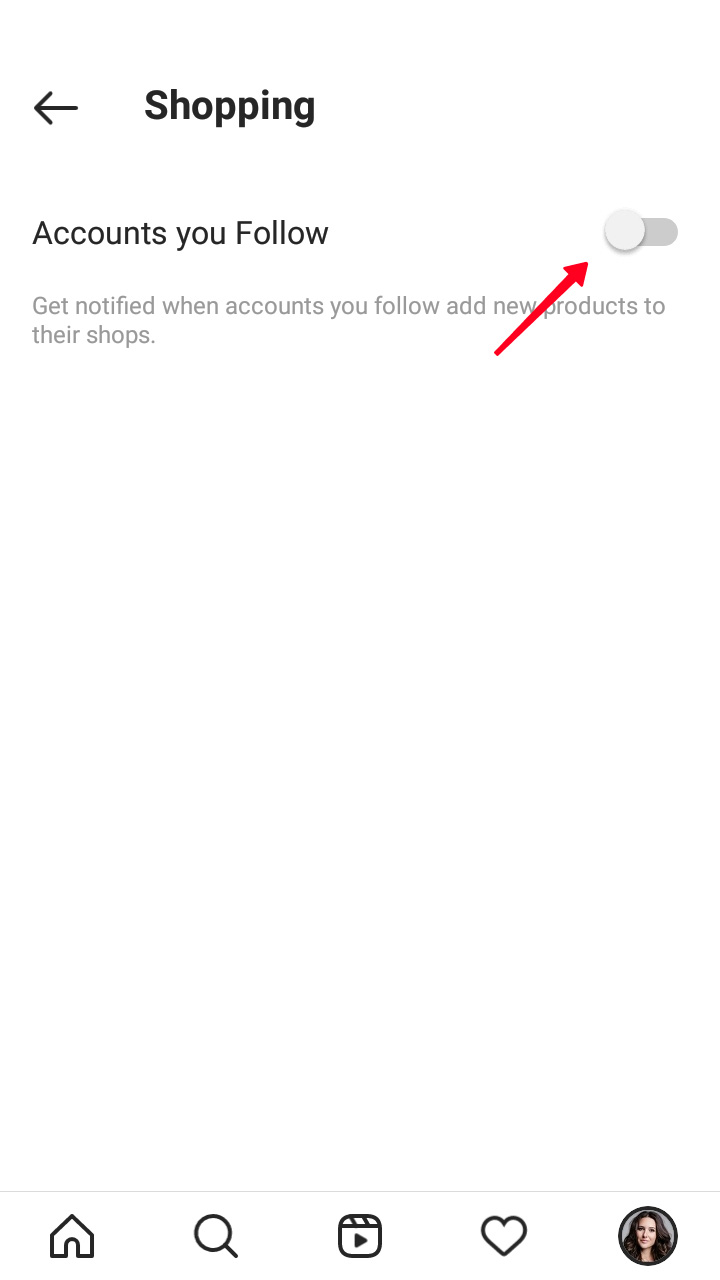This screenshot has width=720, height=1280.
Task: Open the Reels tab
Action: click(360, 1236)
